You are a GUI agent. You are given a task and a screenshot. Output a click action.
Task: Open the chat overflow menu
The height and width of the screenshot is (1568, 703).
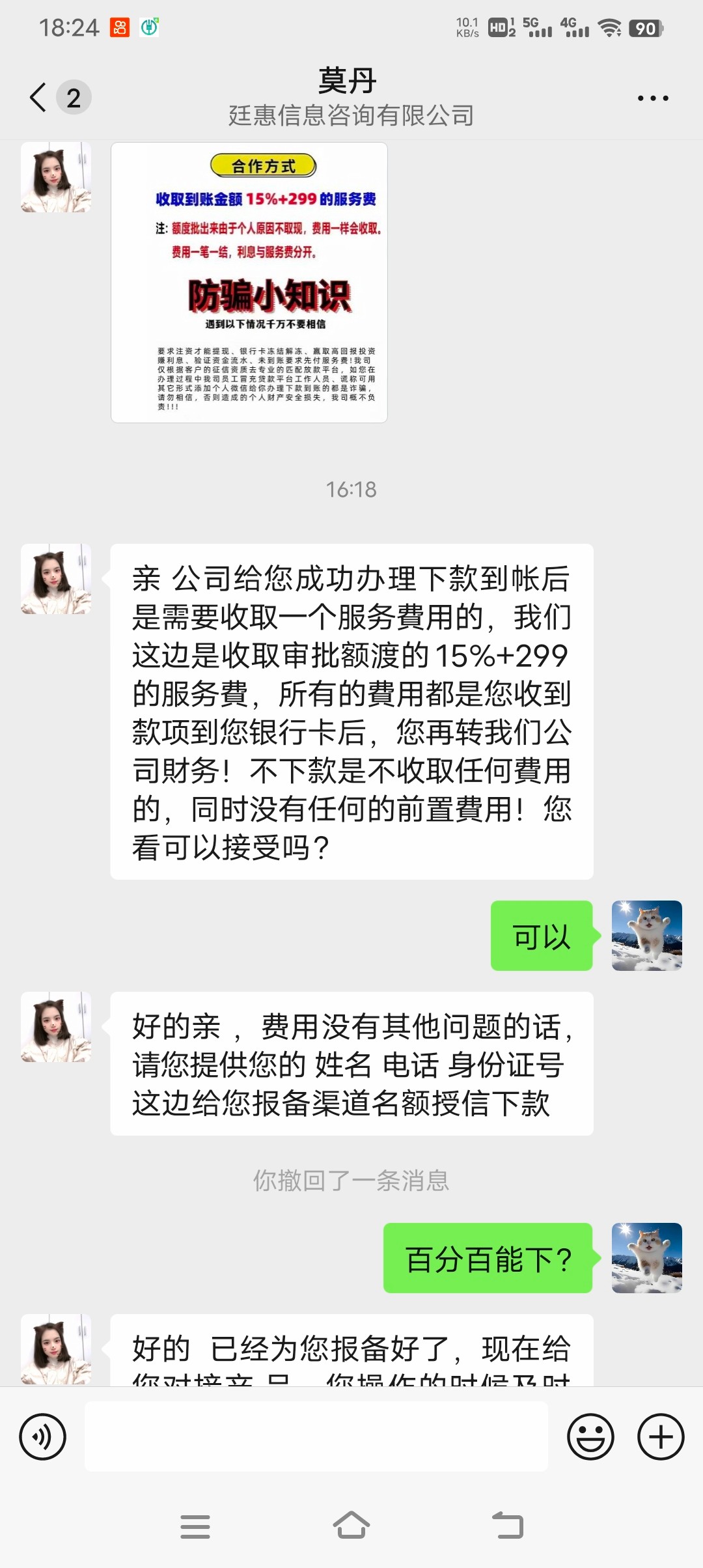coord(652,98)
